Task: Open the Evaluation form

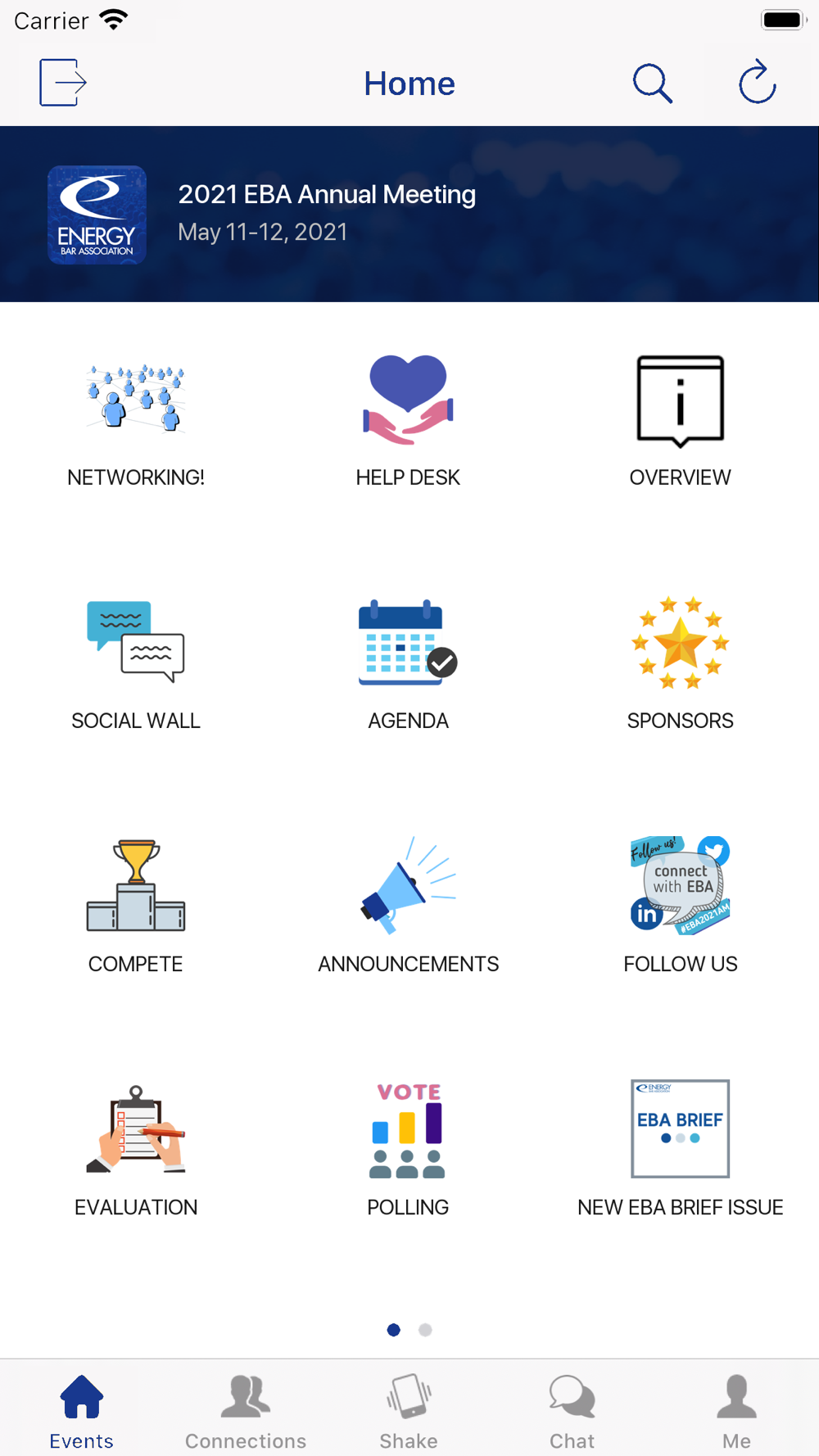Action: tap(136, 1151)
